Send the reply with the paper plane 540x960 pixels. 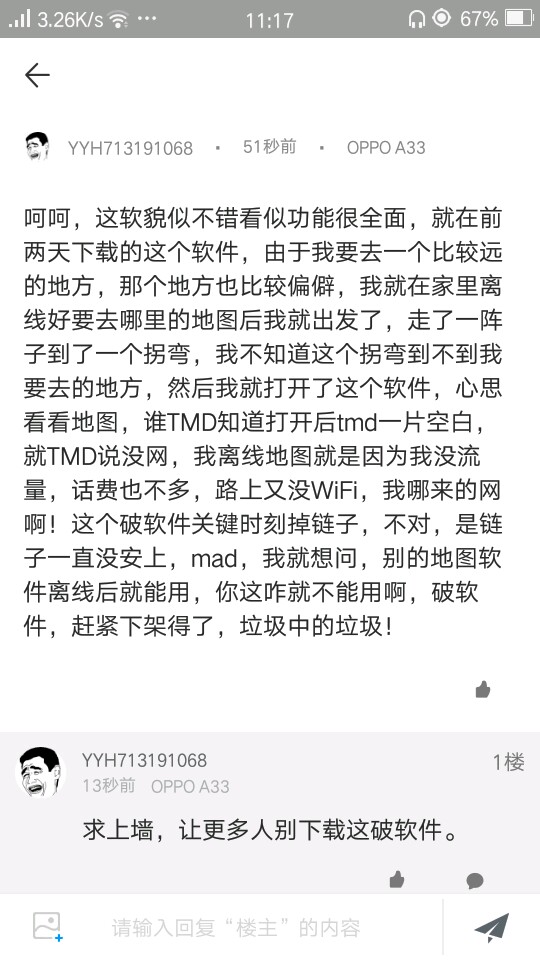[492, 928]
